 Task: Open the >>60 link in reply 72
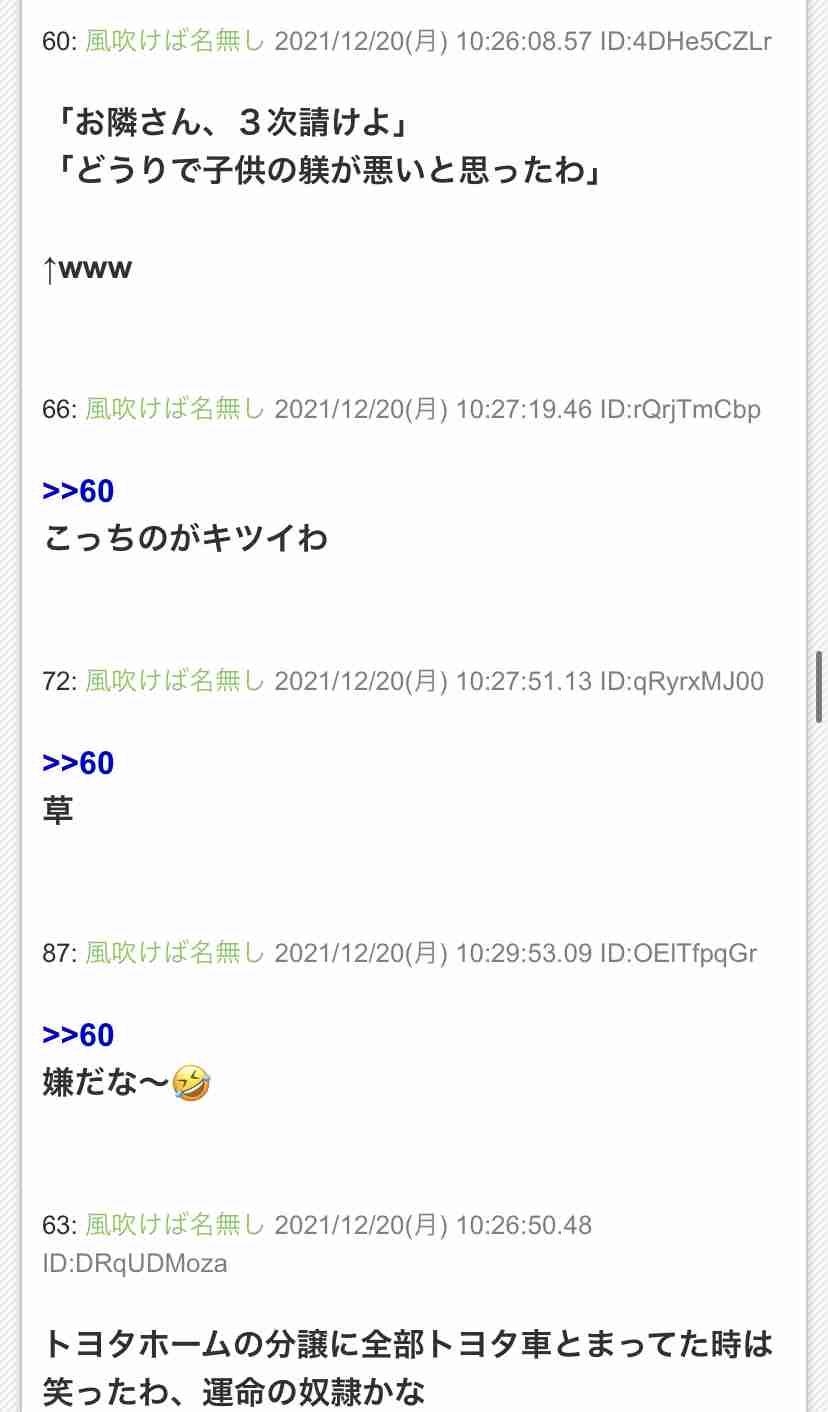point(79,763)
